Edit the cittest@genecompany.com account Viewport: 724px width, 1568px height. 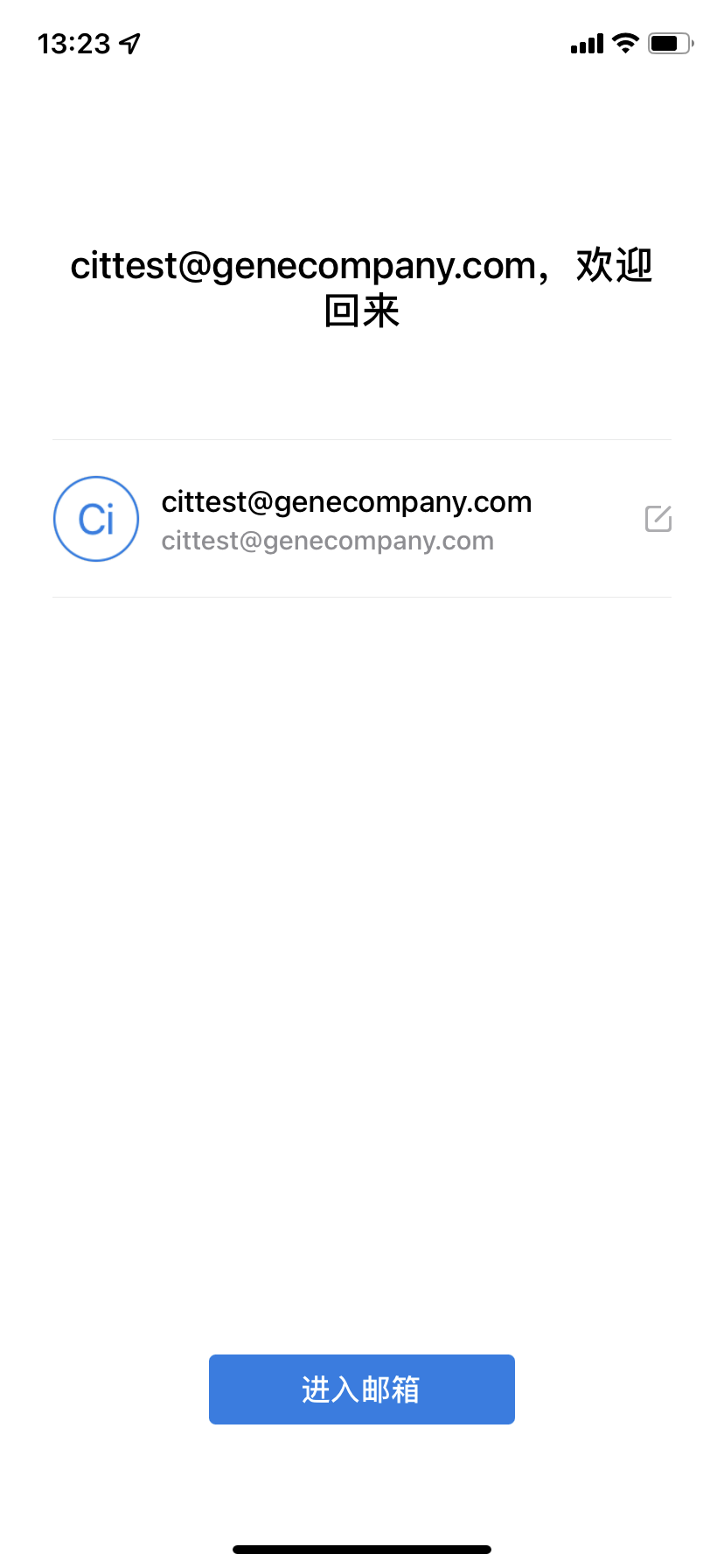click(658, 519)
